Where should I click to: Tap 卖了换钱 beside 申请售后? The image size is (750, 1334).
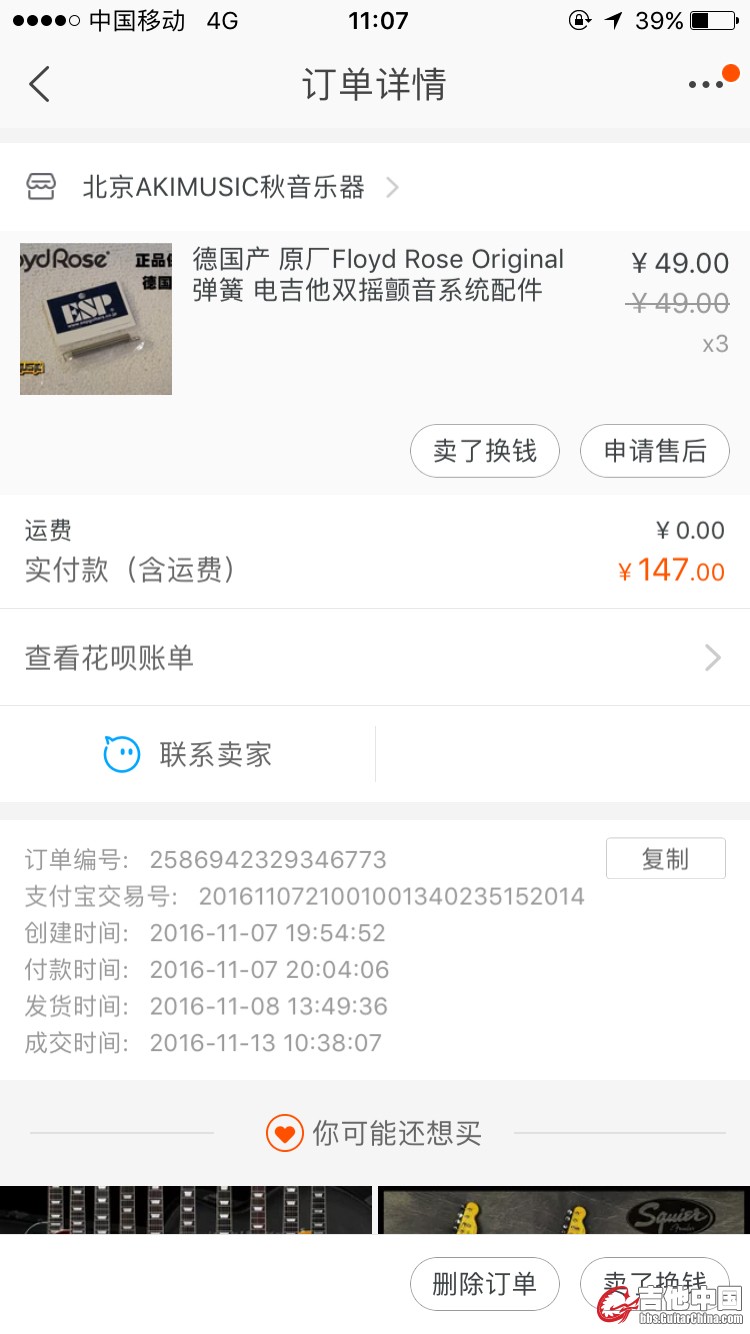(485, 451)
